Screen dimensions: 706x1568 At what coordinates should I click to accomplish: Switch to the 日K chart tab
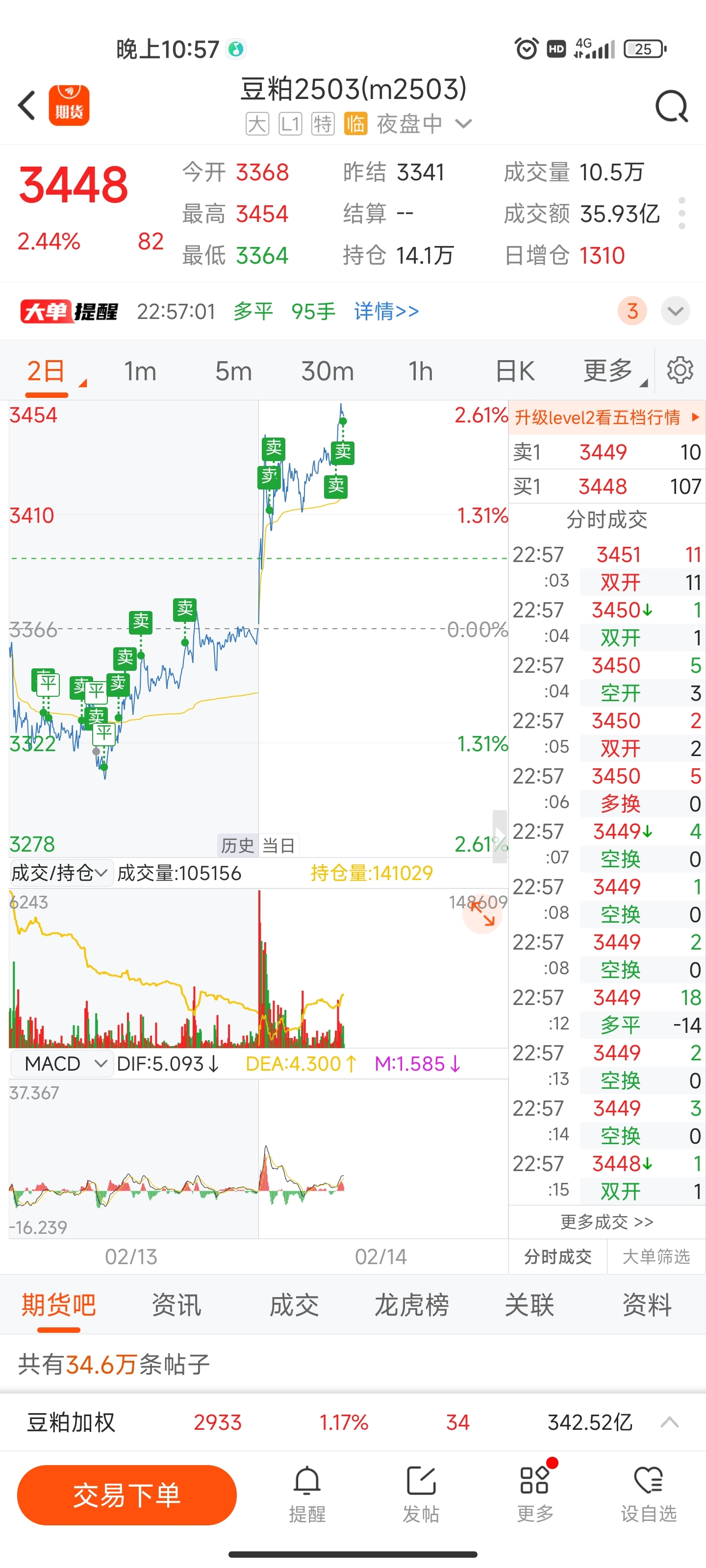pos(515,371)
